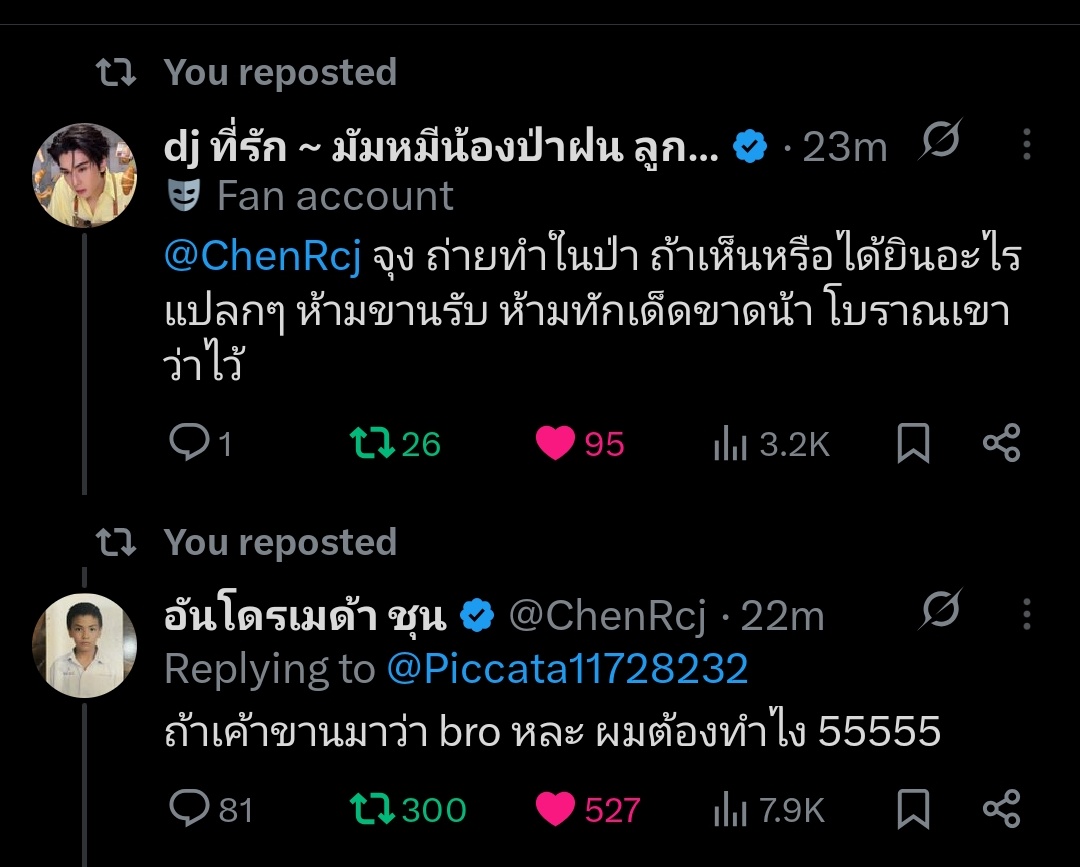Open overflow menu on the 22m post
Screen dimensions: 1080x867
tap(1026, 612)
